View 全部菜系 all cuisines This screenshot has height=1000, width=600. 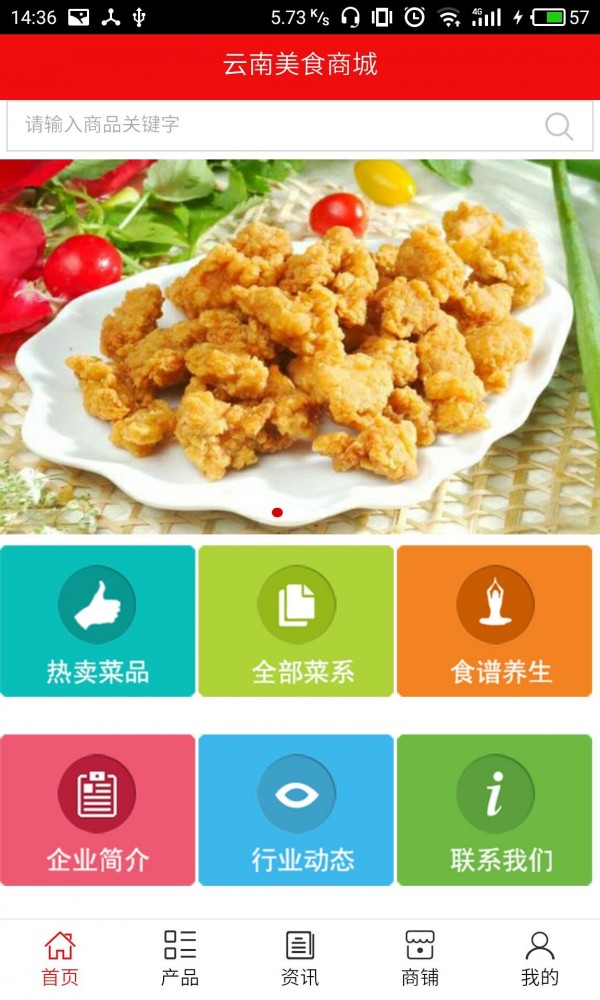[x=296, y=621]
